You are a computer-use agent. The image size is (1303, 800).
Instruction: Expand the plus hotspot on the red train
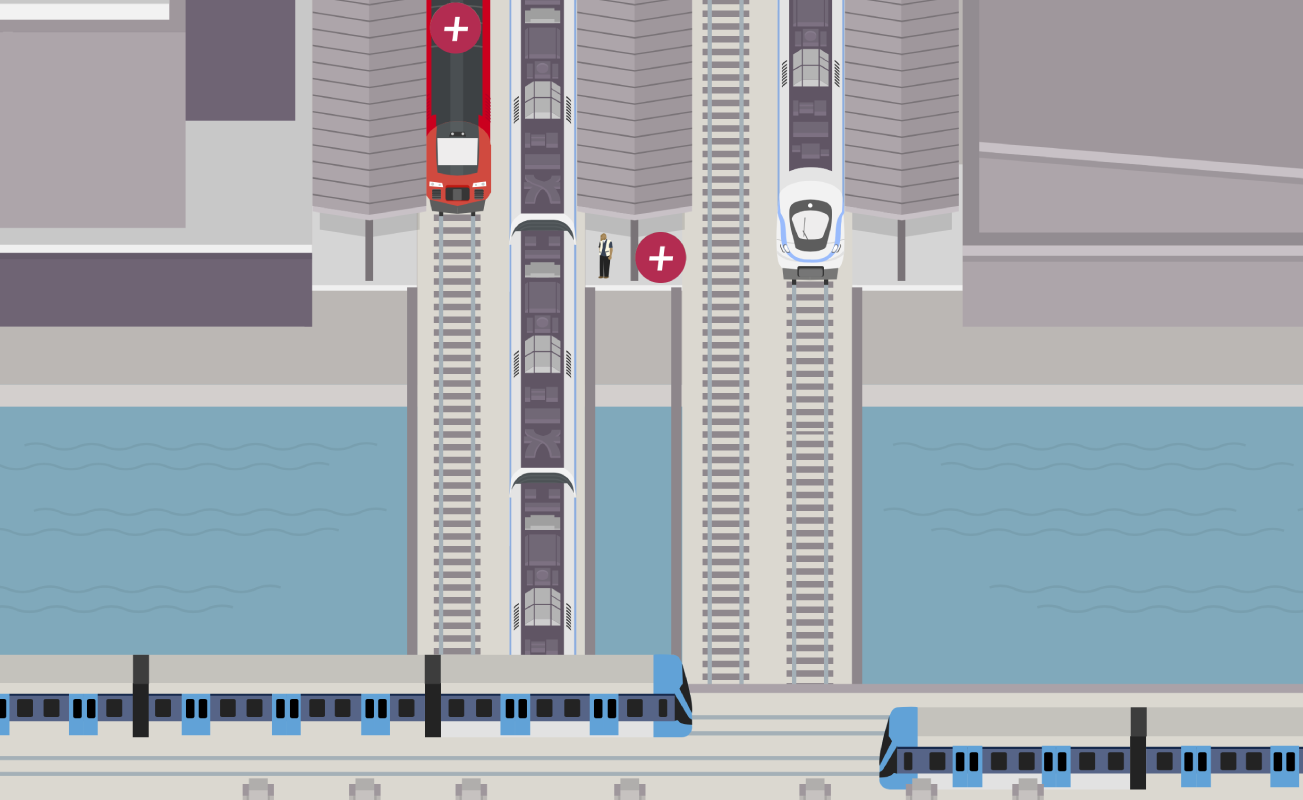pos(455,28)
